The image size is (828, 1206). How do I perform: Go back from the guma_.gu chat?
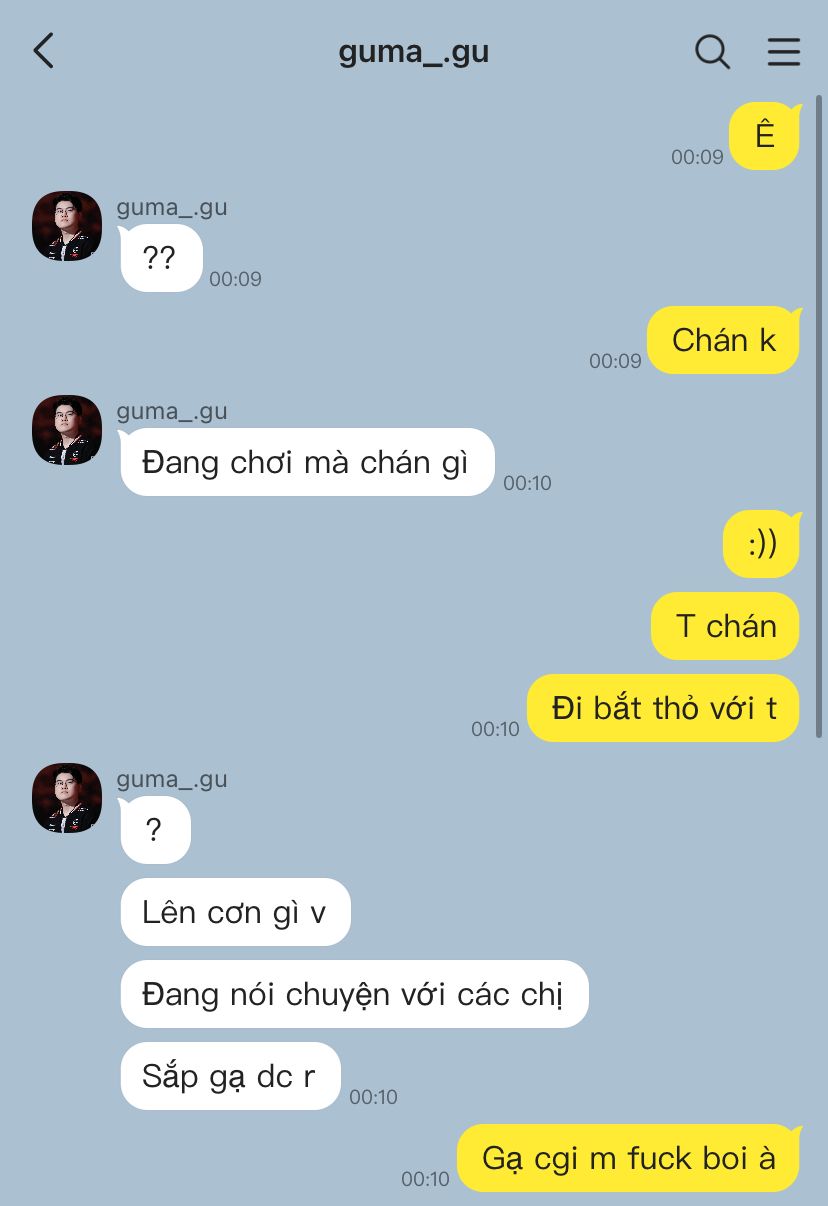pos(43,51)
